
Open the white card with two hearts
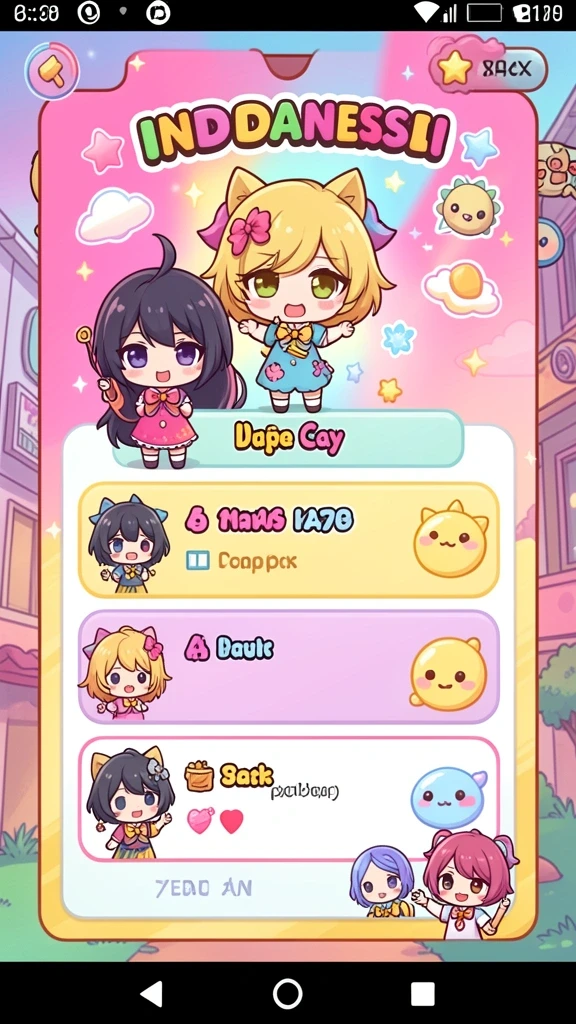(289, 799)
